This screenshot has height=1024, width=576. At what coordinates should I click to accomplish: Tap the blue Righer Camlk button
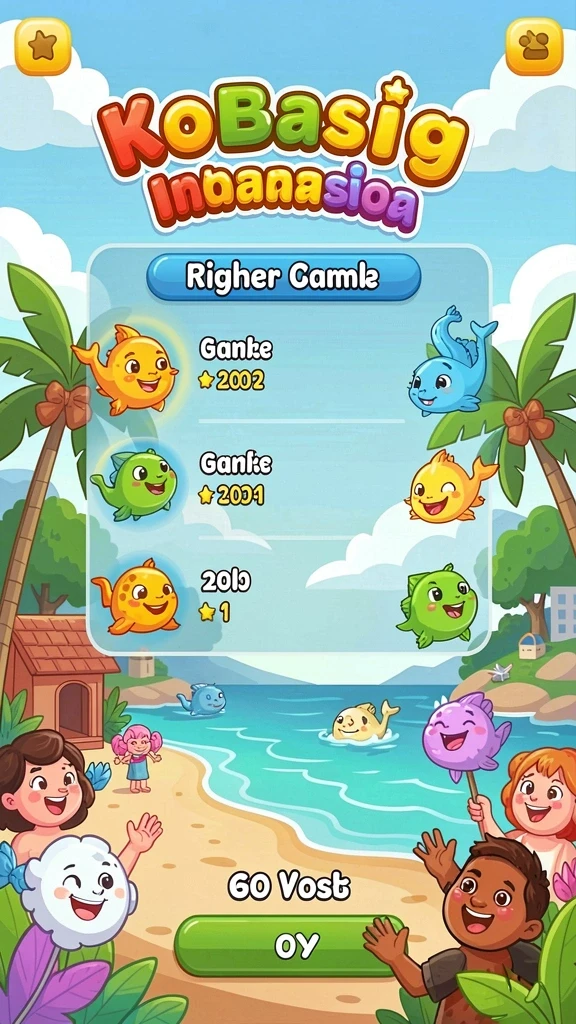[x=283, y=277]
